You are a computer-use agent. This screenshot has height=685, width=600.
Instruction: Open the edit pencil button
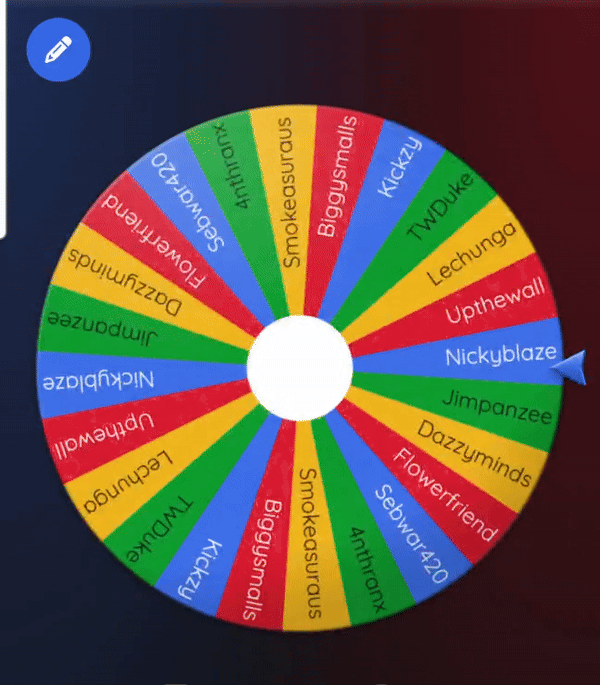(59, 48)
